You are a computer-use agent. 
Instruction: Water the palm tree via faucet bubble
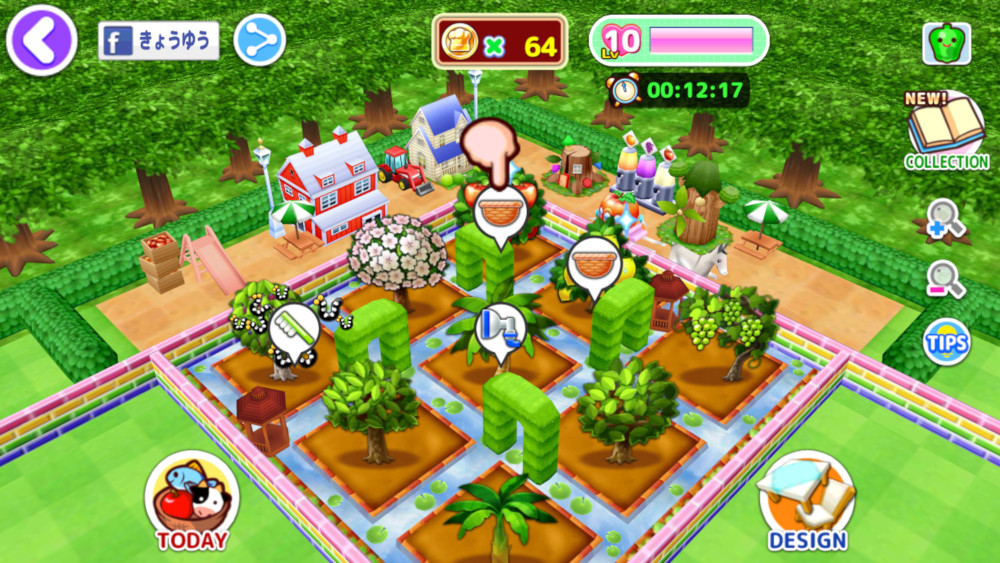501,333
